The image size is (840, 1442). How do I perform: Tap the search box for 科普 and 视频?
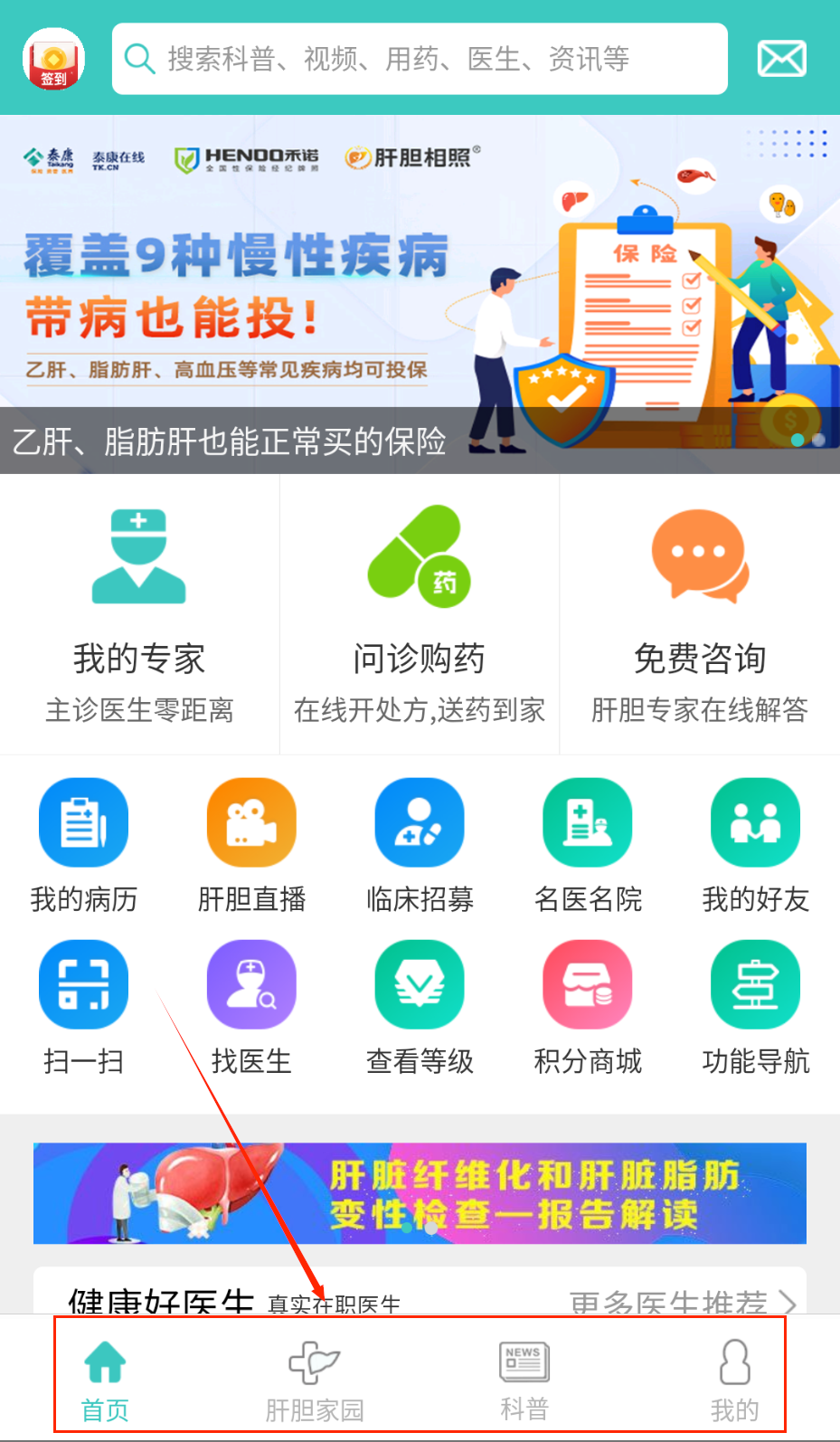[420, 60]
